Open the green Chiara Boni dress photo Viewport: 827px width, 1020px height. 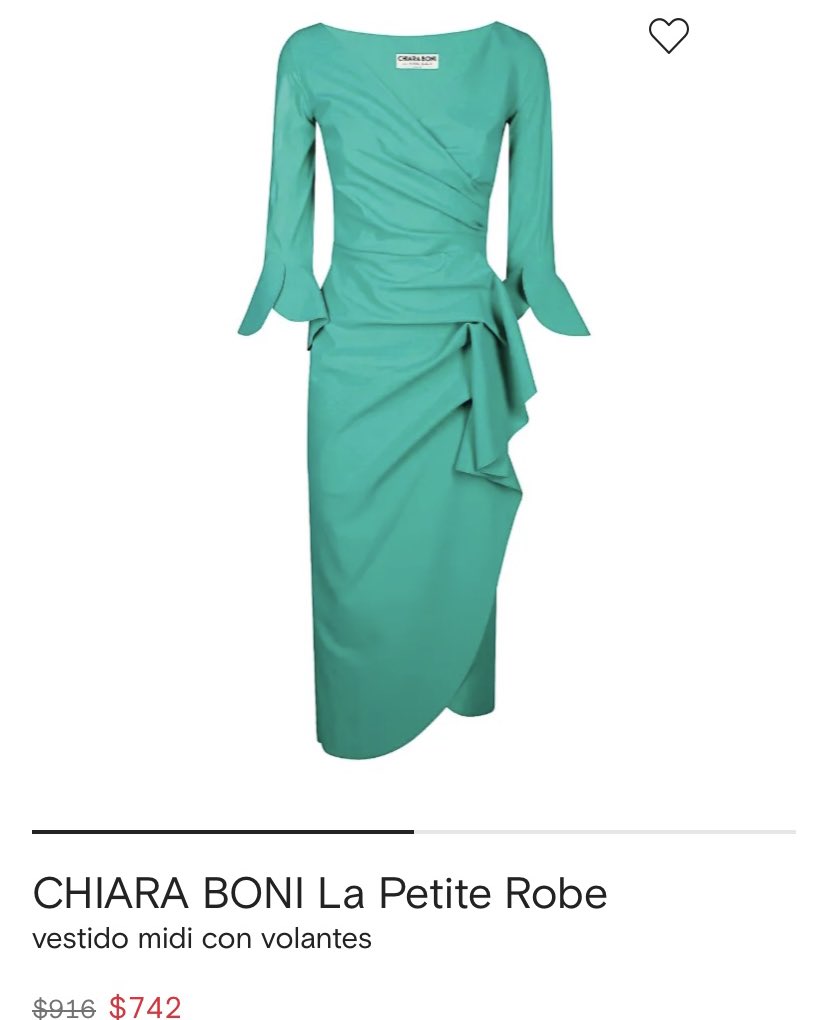tap(412, 390)
